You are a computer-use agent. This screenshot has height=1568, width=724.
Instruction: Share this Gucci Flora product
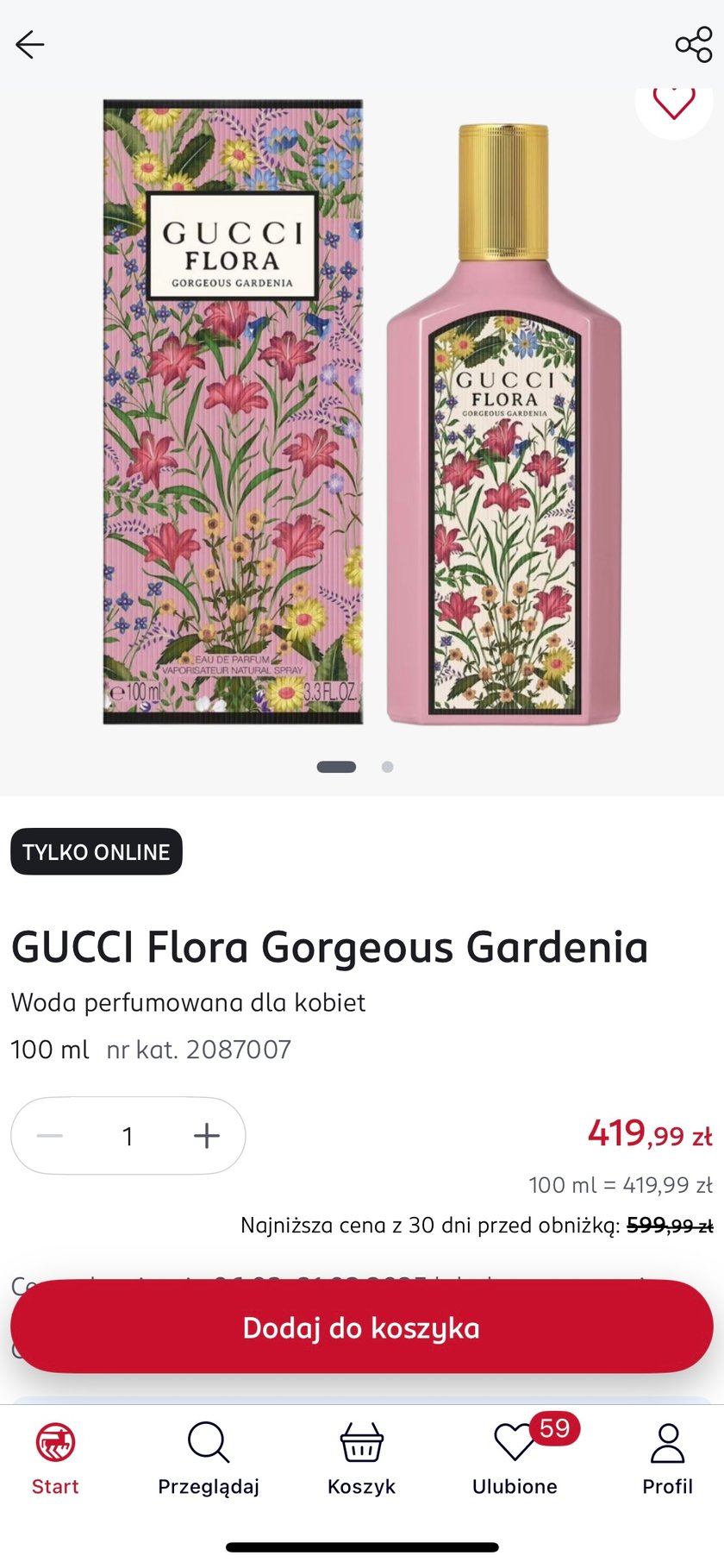[x=693, y=44]
